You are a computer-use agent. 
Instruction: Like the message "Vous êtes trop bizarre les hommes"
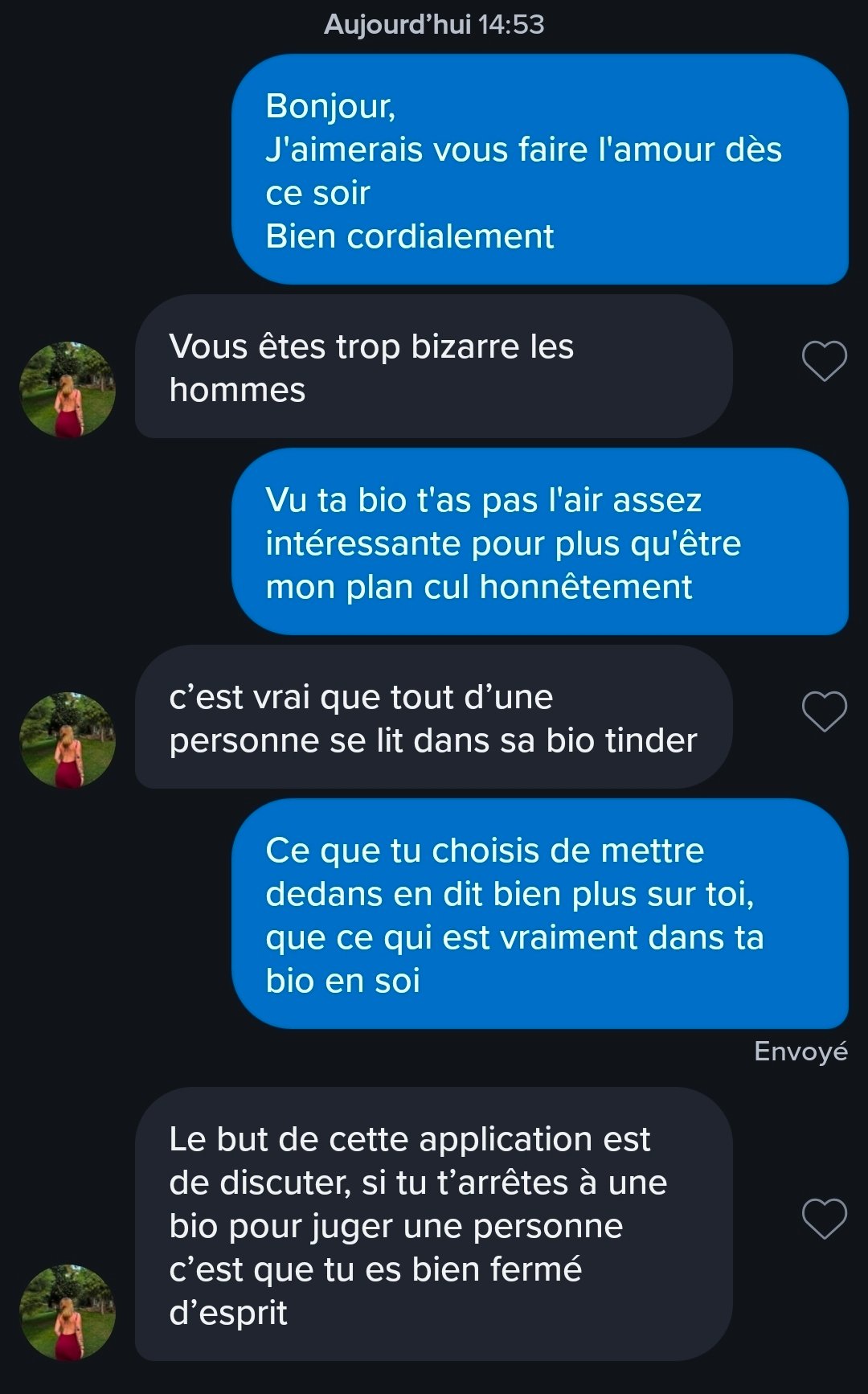click(x=825, y=361)
